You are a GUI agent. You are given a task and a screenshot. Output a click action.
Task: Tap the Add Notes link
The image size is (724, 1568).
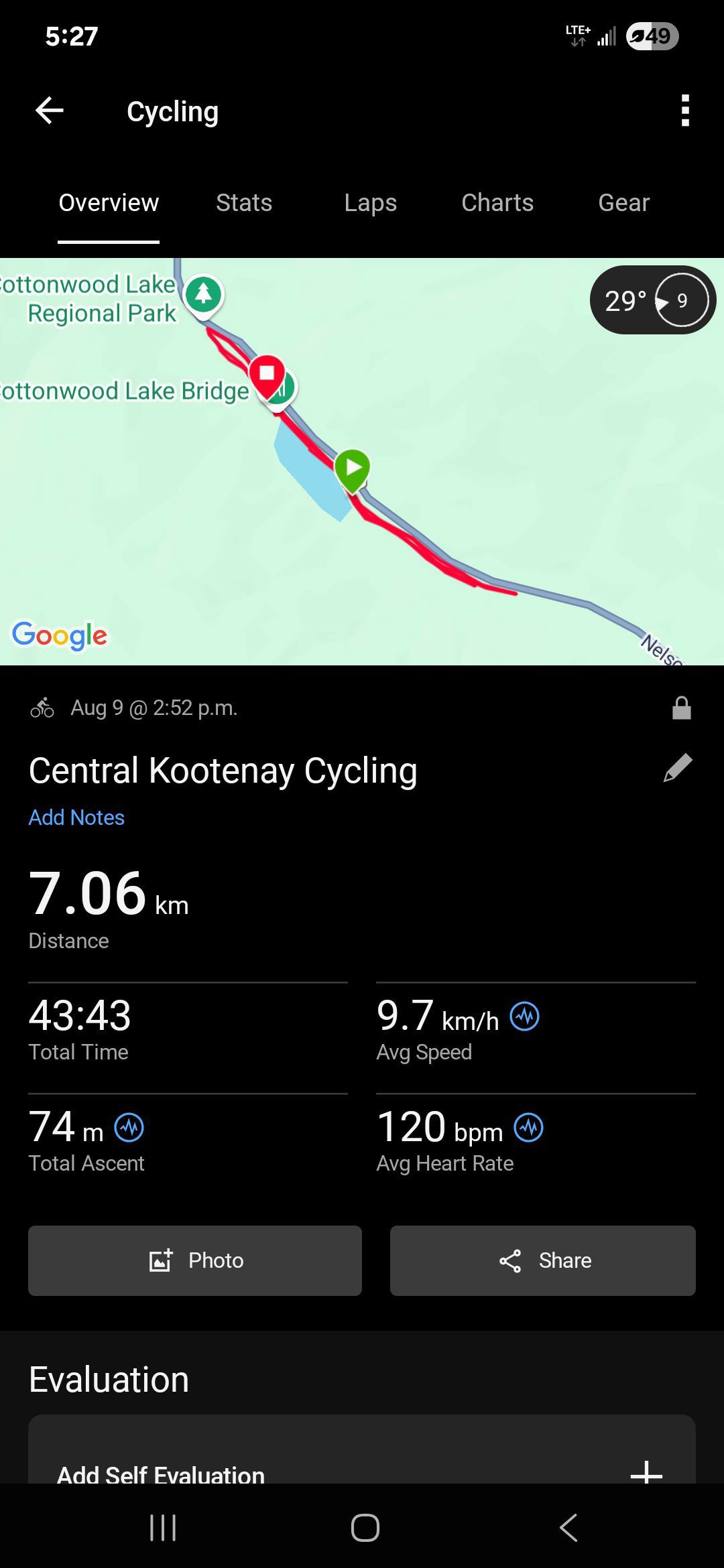pos(76,818)
